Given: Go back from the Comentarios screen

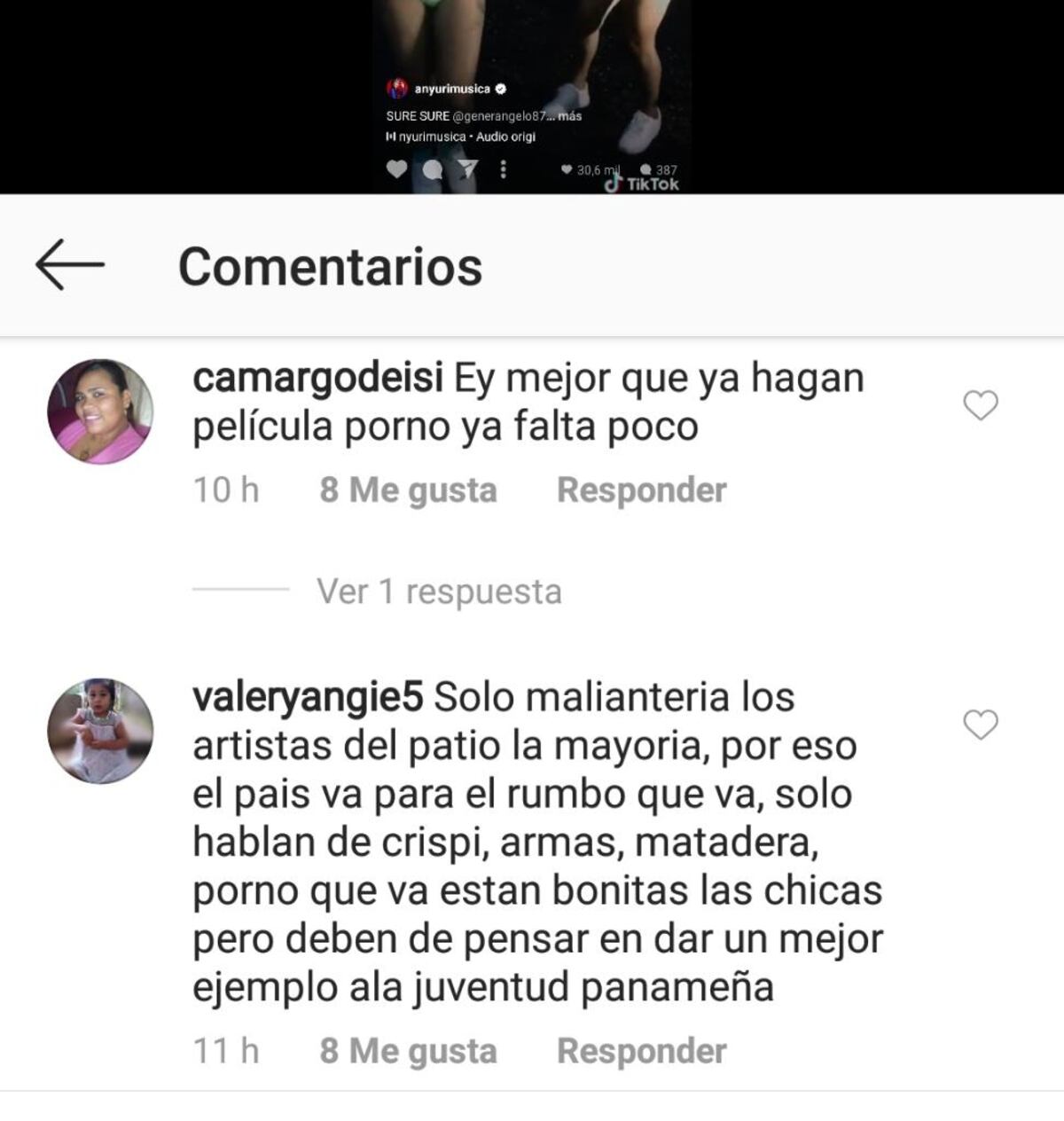Looking at the screenshot, I should tap(69, 264).
